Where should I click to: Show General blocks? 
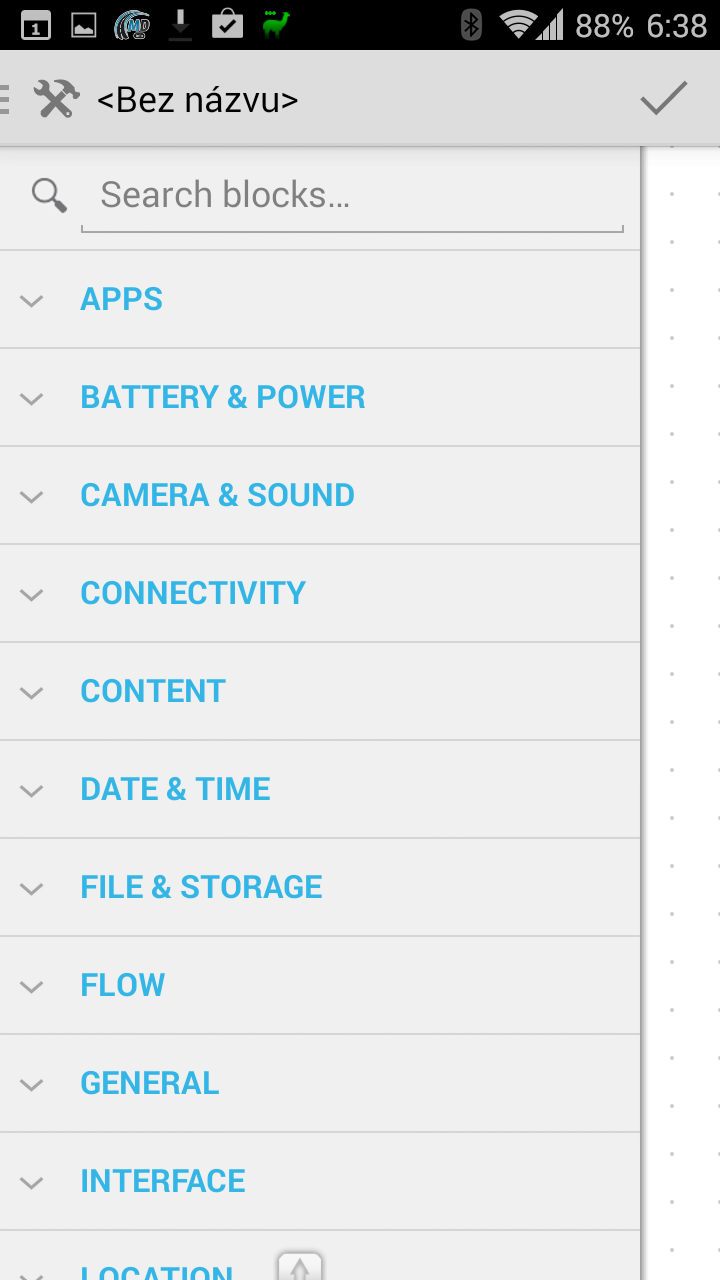click(x=320, y=1084)
